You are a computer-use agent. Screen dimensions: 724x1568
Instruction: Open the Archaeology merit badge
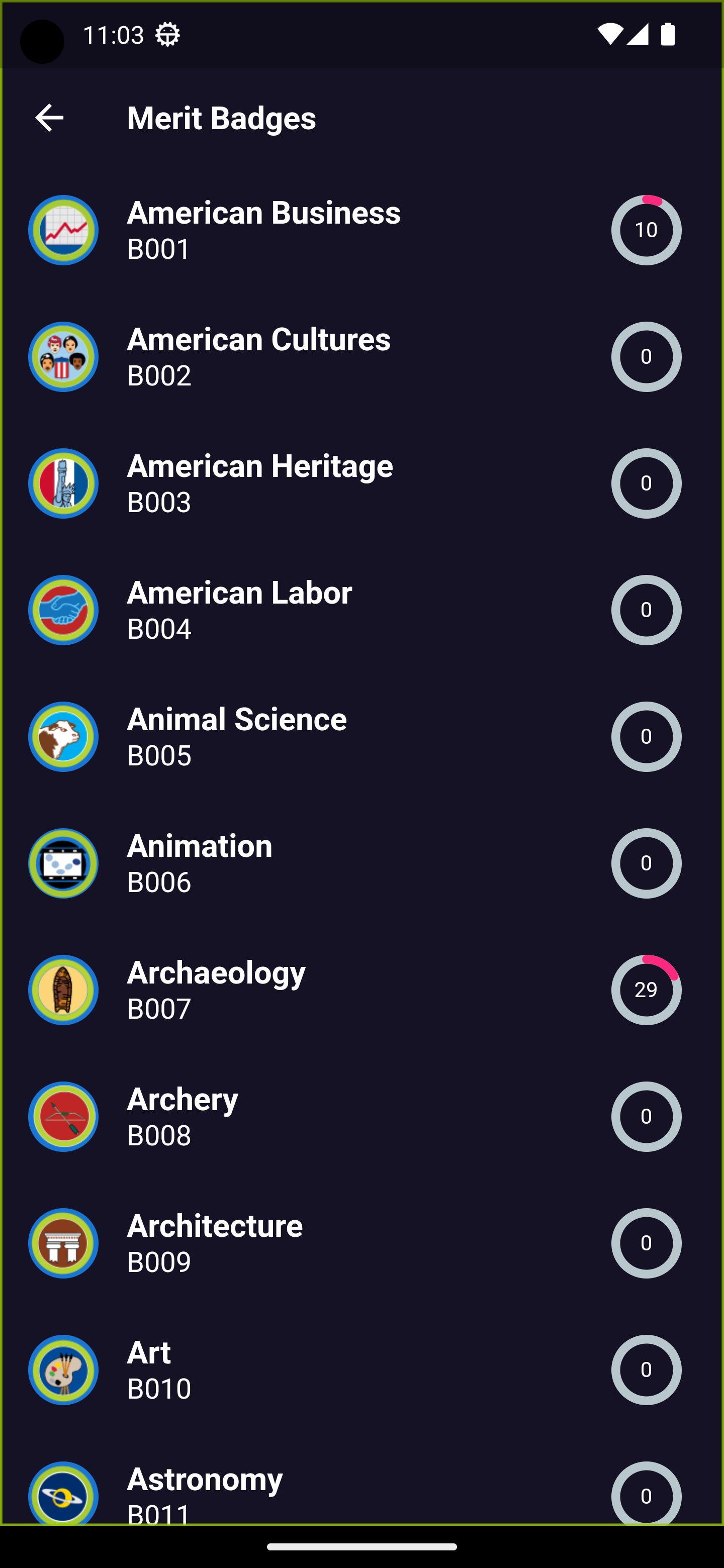pos(361,990)
